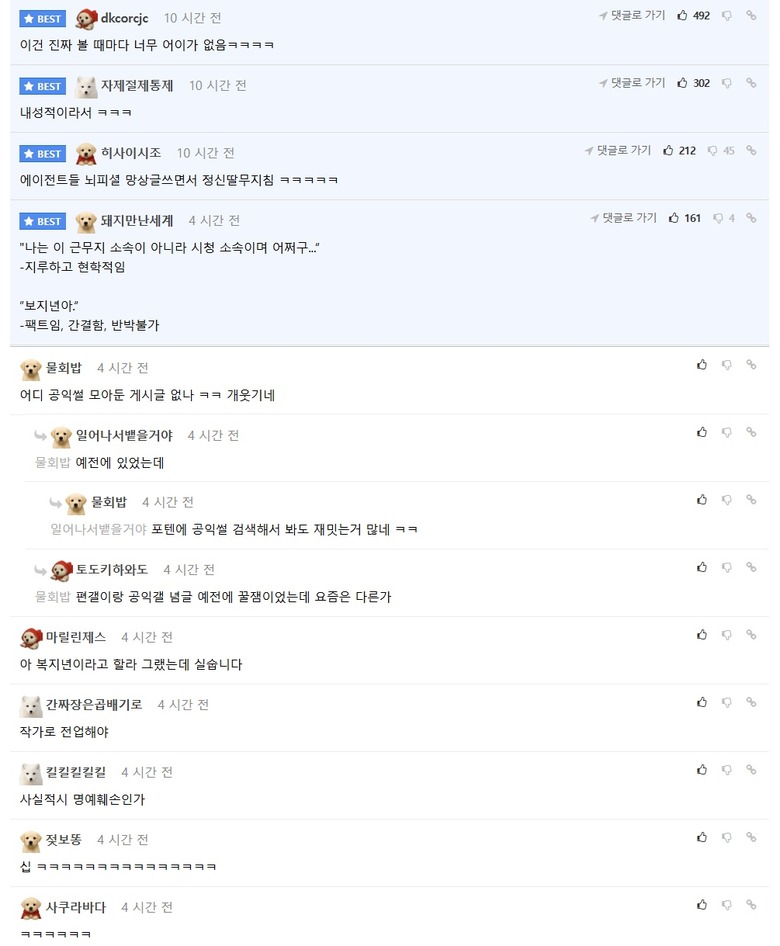Go to dkcorcjc's comment via 댓글로 가기

[632, 16]
